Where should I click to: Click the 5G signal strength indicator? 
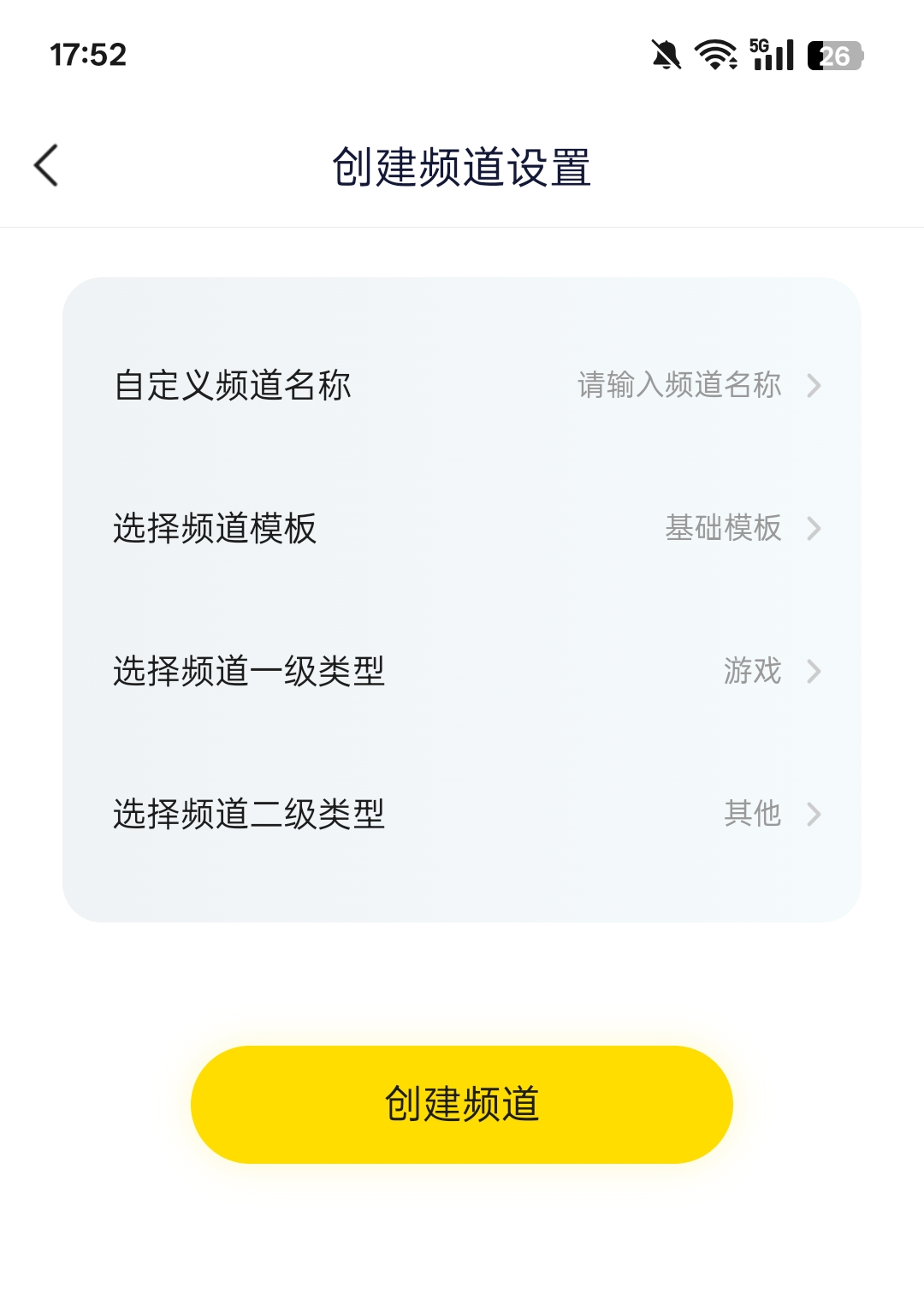(x=770, y=54)
